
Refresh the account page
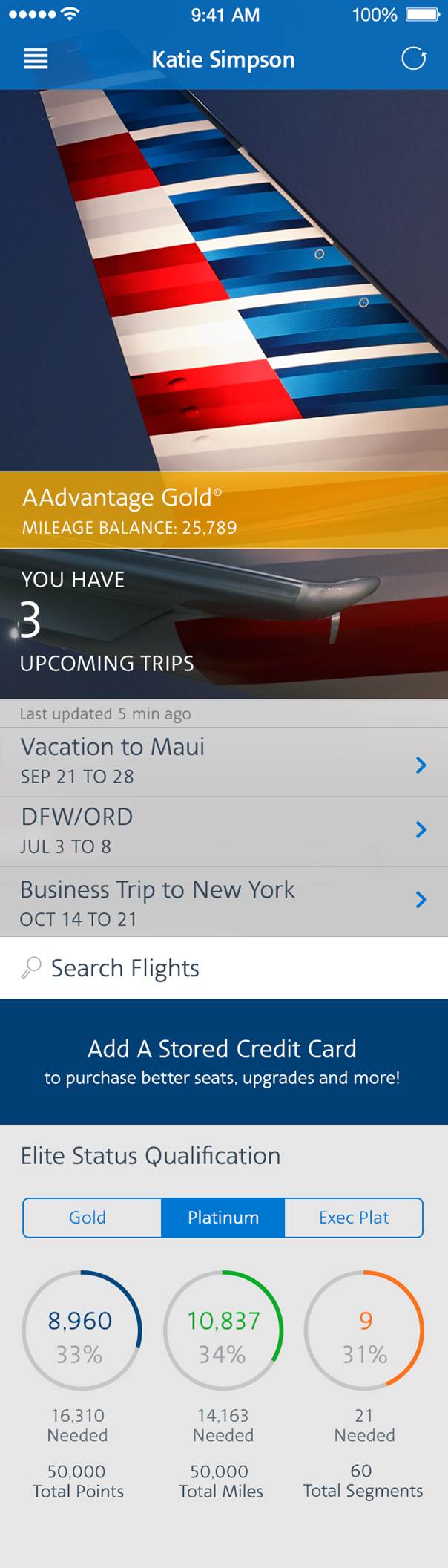(413, 59)
